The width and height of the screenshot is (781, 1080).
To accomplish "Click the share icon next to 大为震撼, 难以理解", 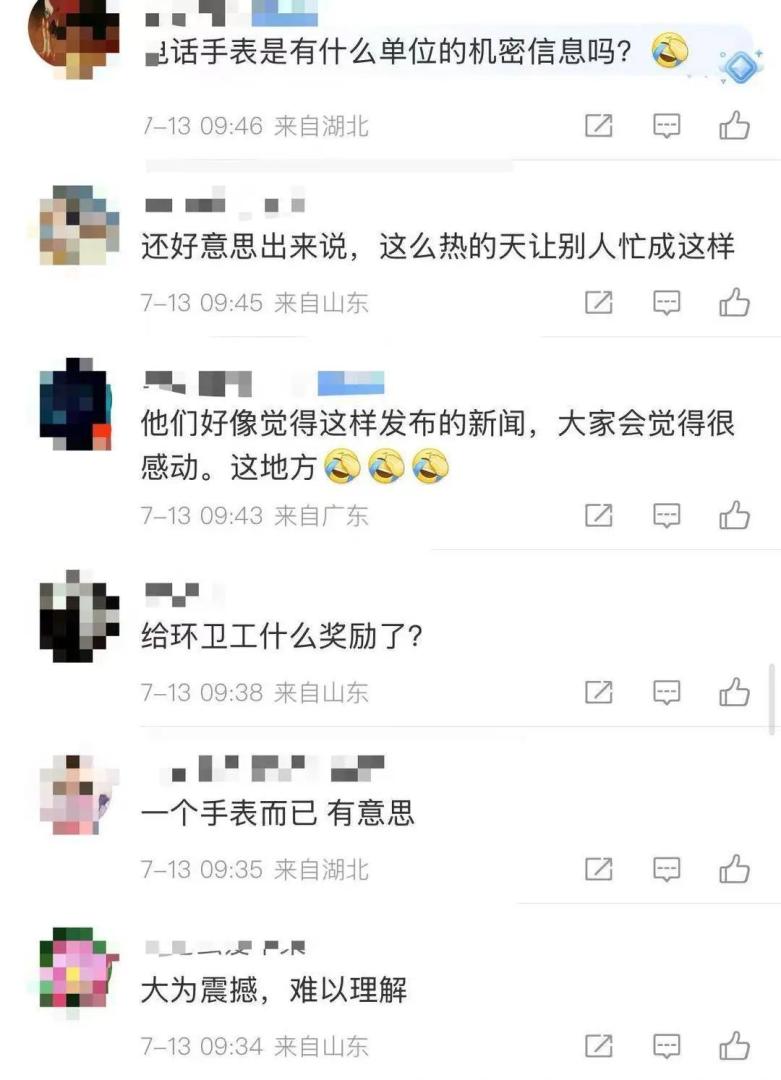I will tap(598, 1047).
